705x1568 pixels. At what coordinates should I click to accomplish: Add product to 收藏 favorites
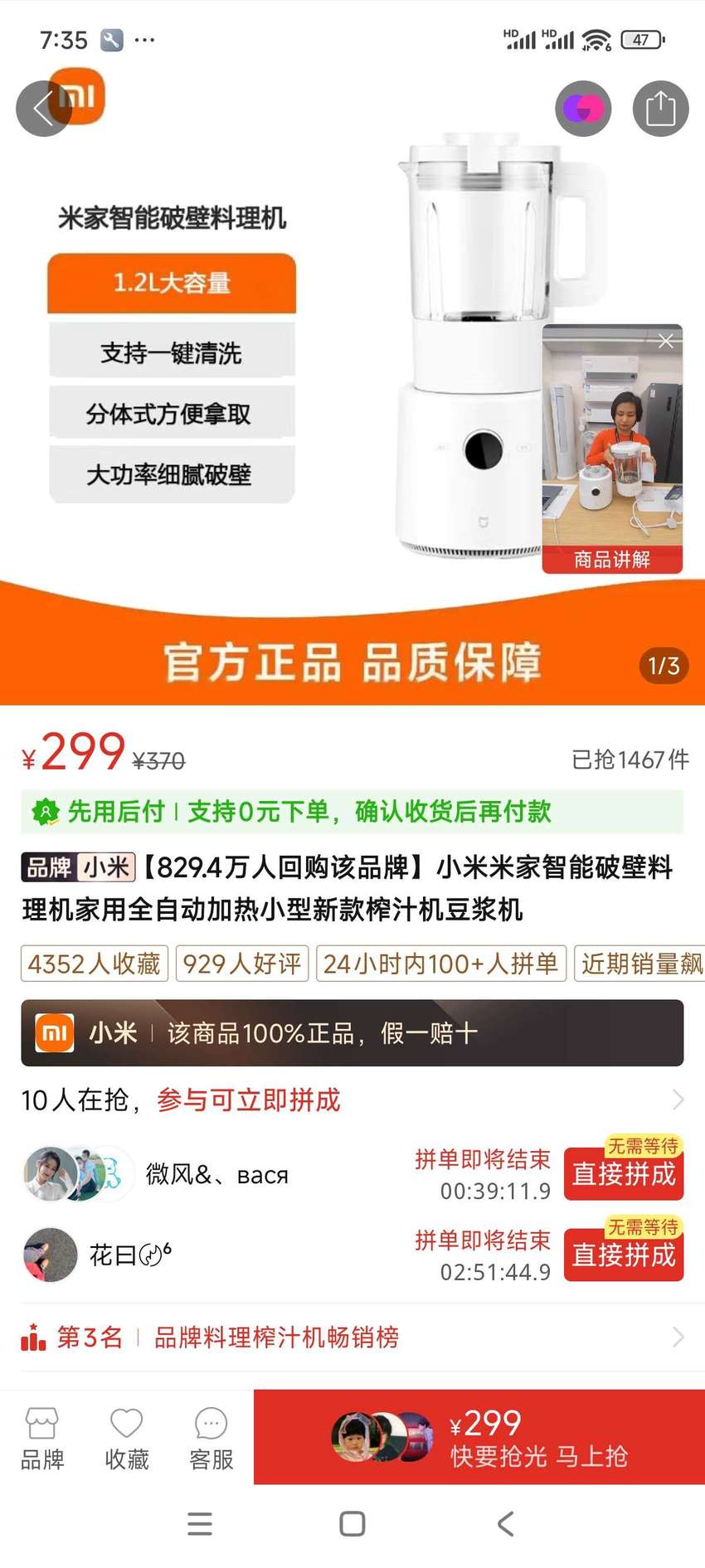coord(127,1439)
